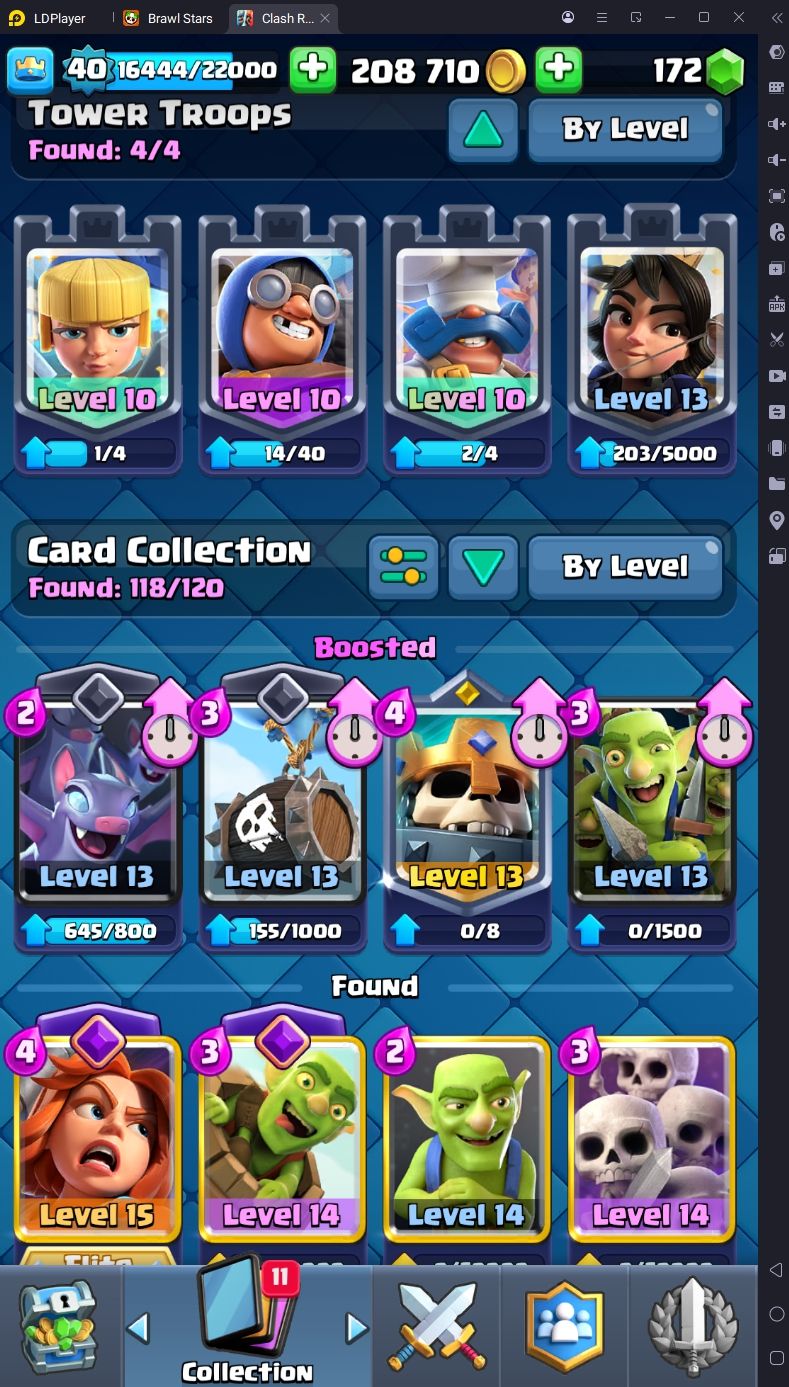Select the Cannoneer Level 10 card

coord(282,339)
